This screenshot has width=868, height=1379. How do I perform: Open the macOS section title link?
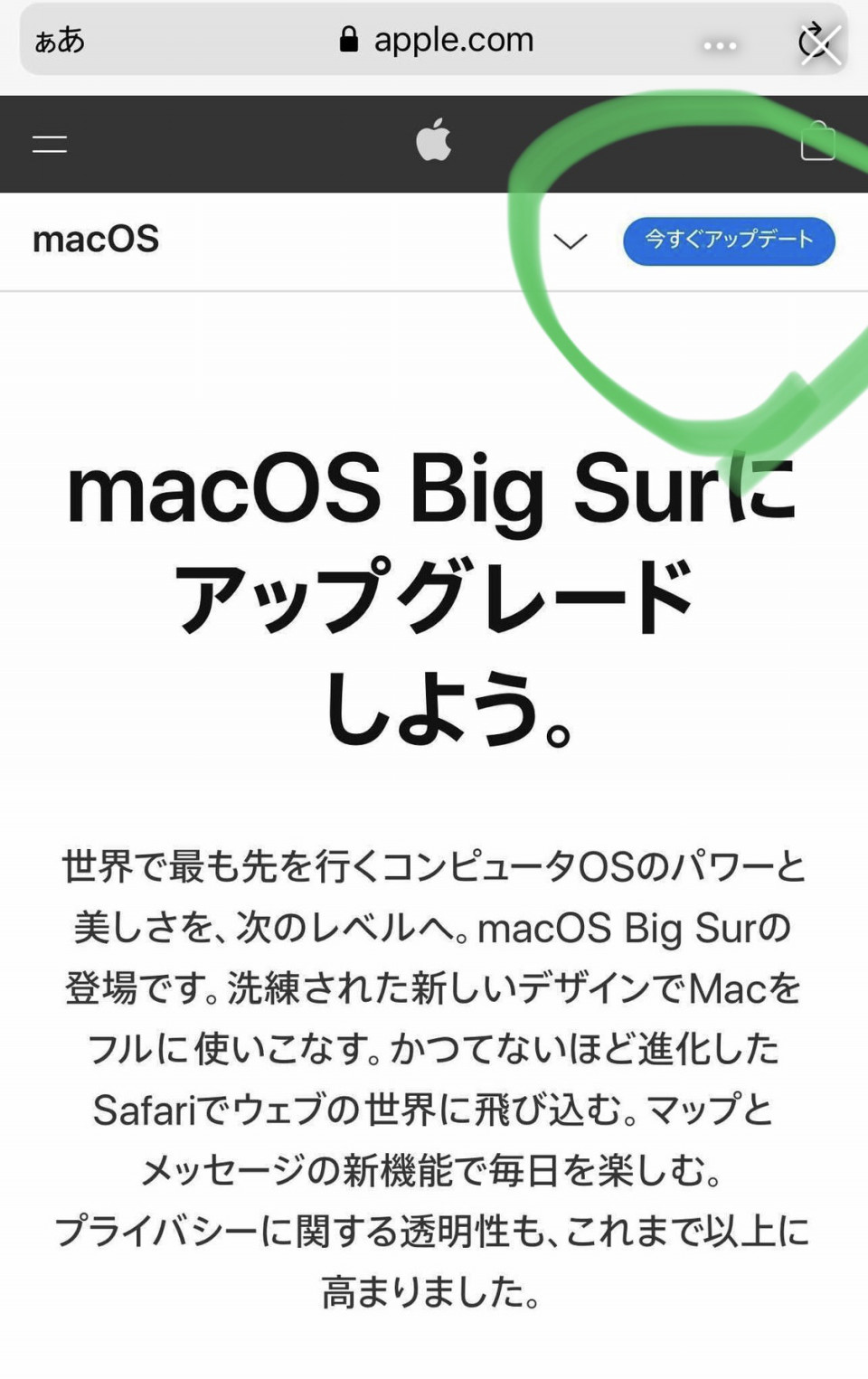pyautogui.click(x=96, y=240)
